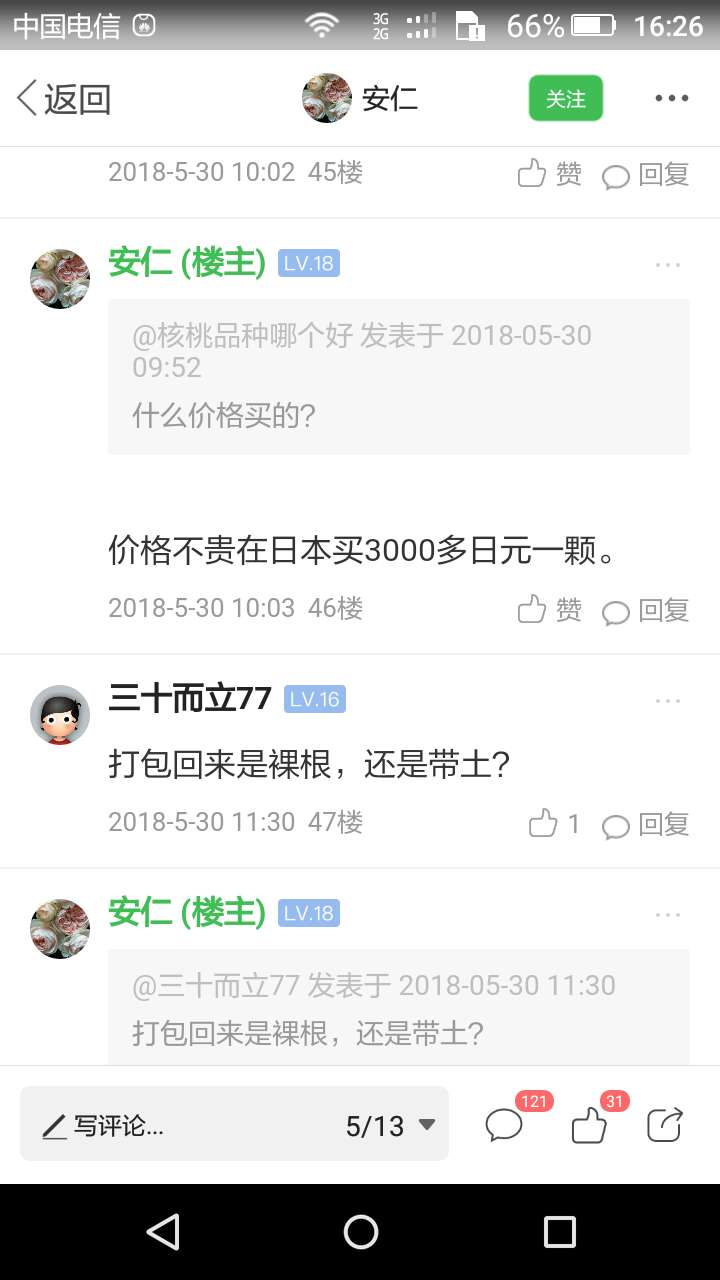Reply to 三十而立77's 47楼 comment
The width and height of the screenshot is (720, 1280).
pos(646,825)
